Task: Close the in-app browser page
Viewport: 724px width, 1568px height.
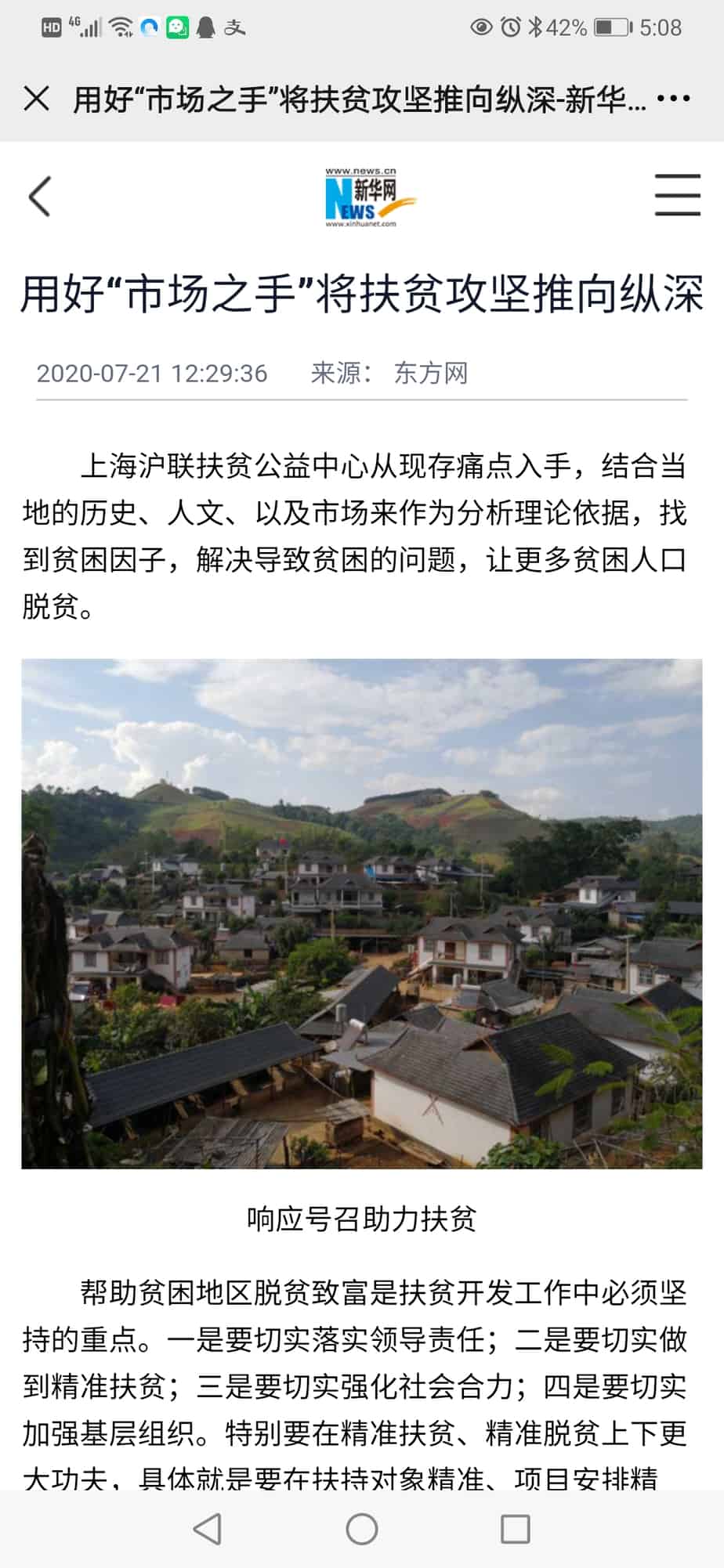Action: (x=37, y=99)
